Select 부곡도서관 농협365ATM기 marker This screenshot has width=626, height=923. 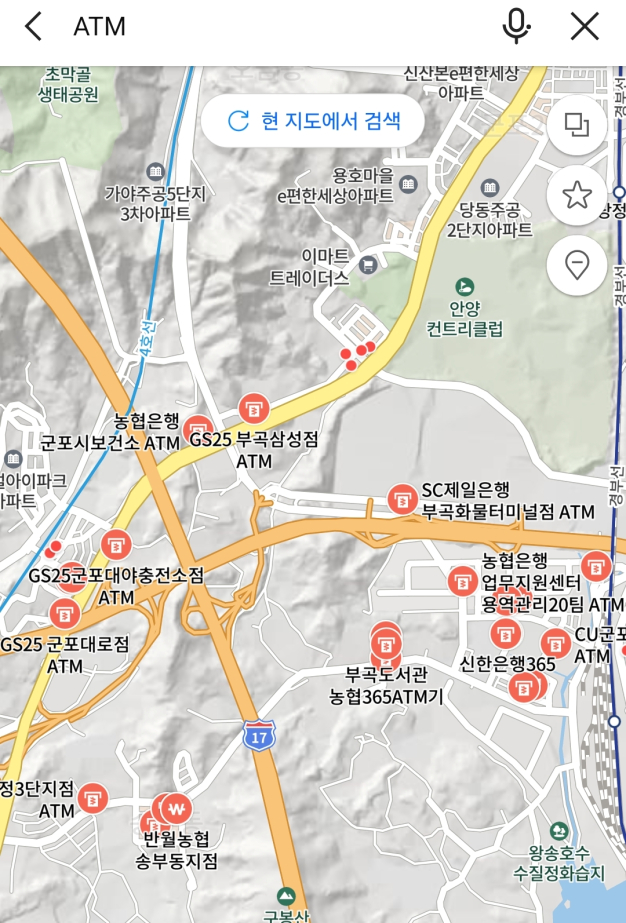pyautogui.click(x=385, y=640)
